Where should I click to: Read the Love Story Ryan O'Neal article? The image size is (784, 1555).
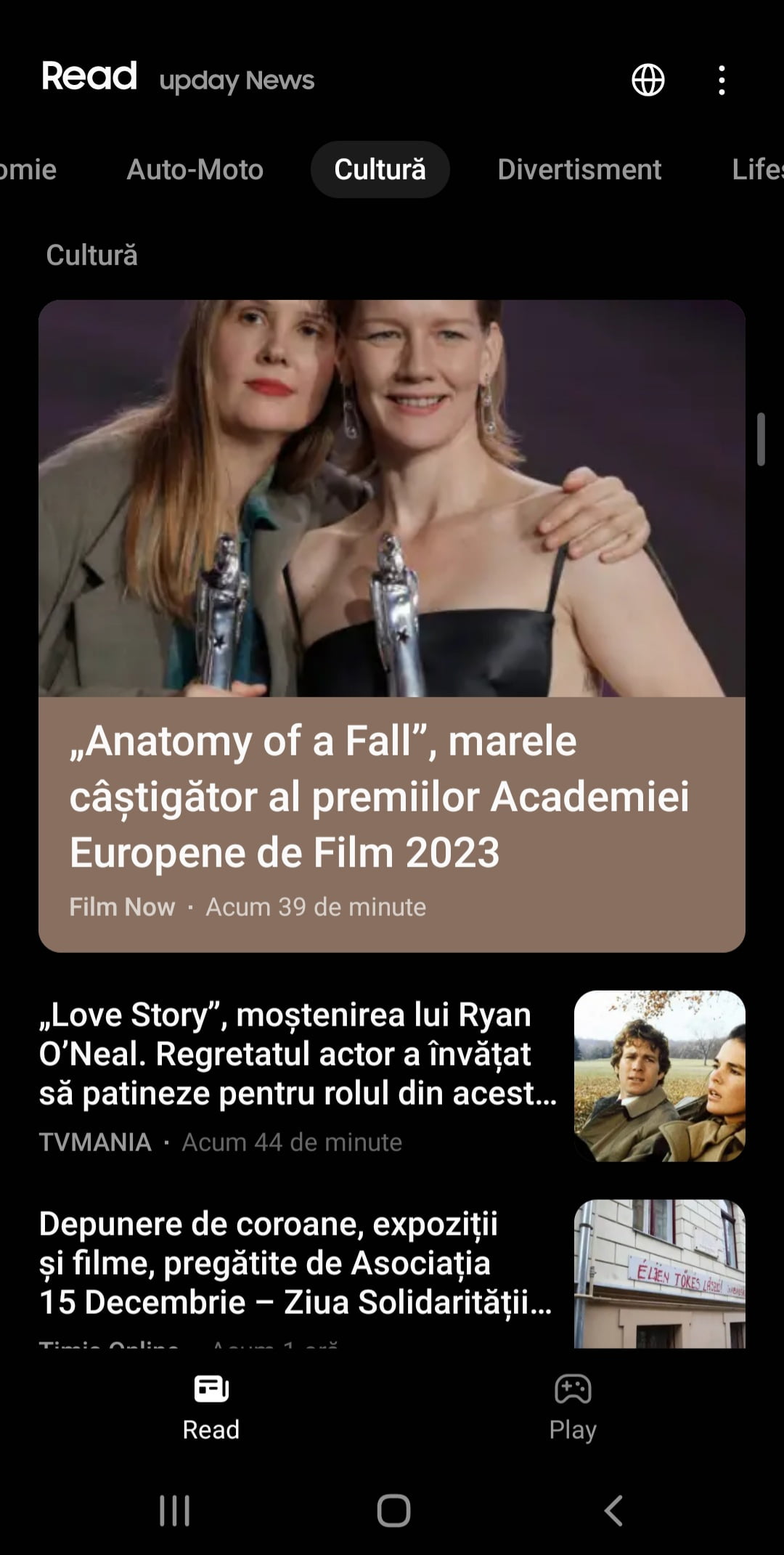tap(298, 1055)
